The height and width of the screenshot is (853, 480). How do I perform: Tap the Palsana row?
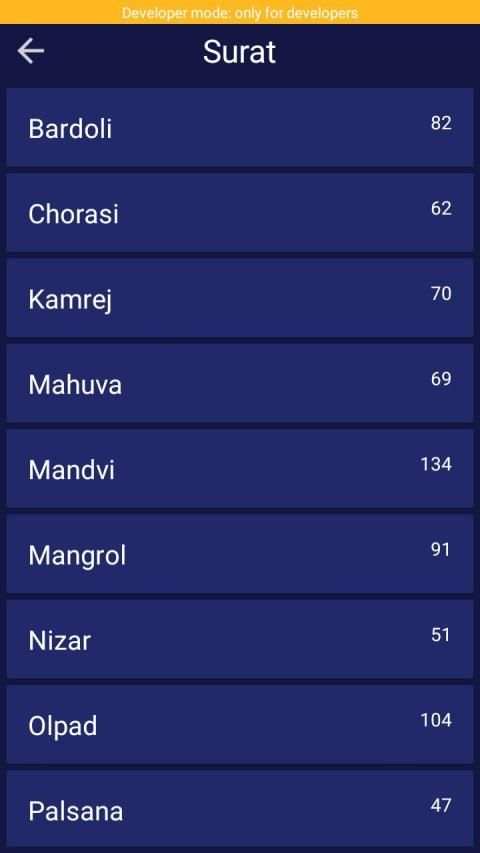tap(240, 809)
